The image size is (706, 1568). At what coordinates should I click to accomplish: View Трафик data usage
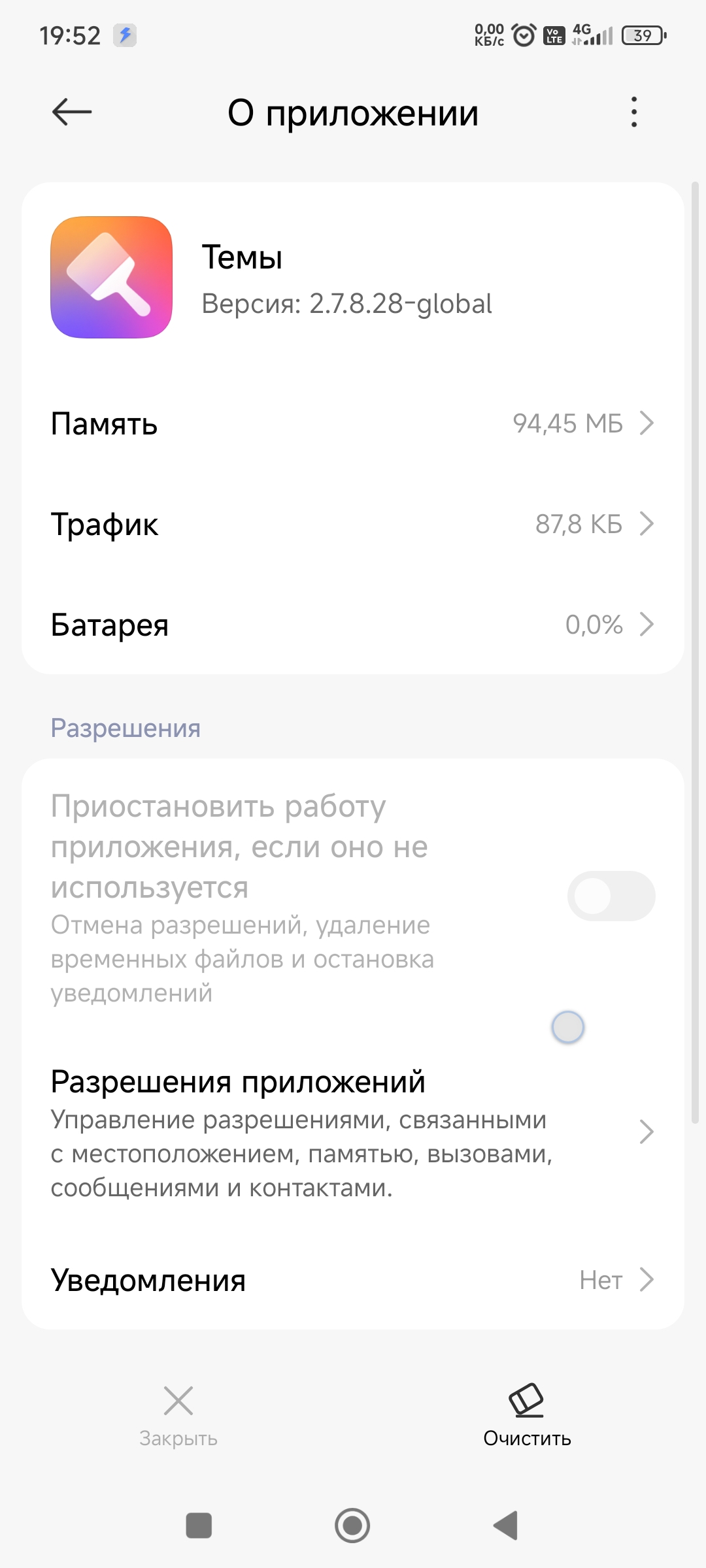(x=353, y=524)
